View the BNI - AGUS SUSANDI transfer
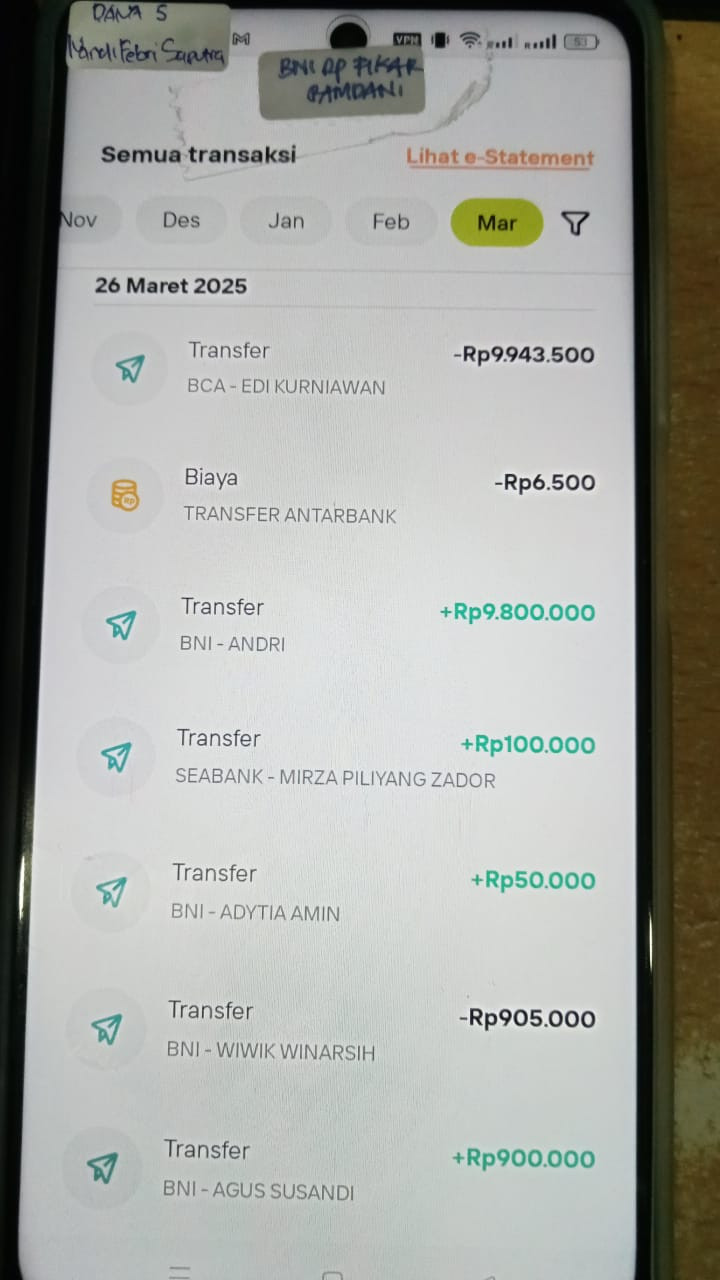Viewport: 720px width, 1280px height. tap(330, 1169)
